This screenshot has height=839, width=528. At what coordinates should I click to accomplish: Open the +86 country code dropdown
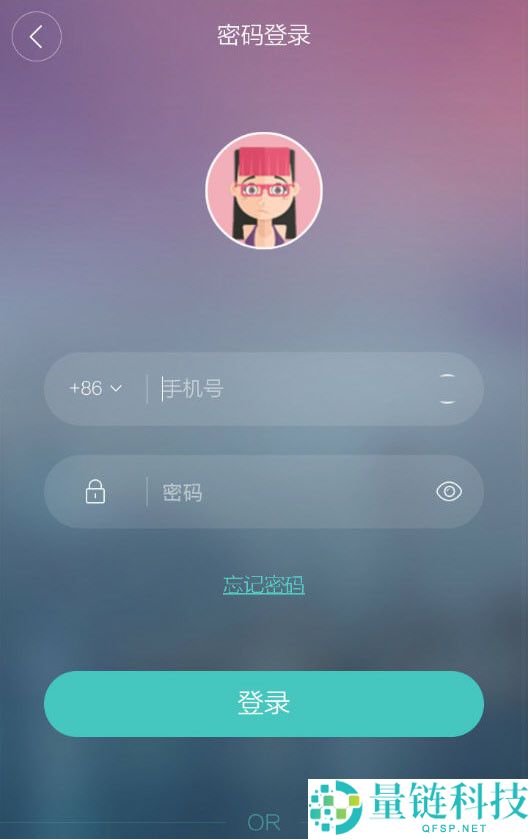click(95, 388)
